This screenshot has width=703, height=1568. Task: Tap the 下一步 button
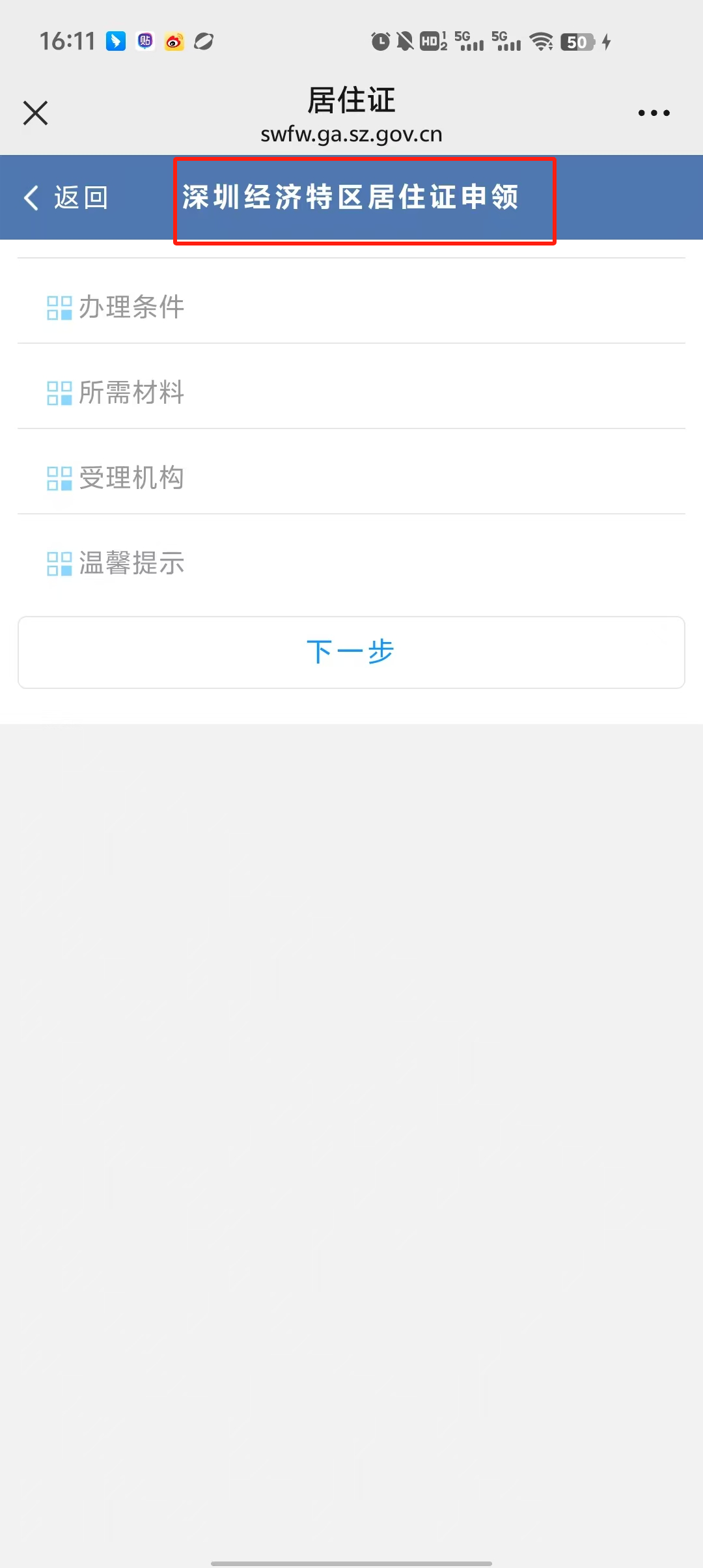351,652
